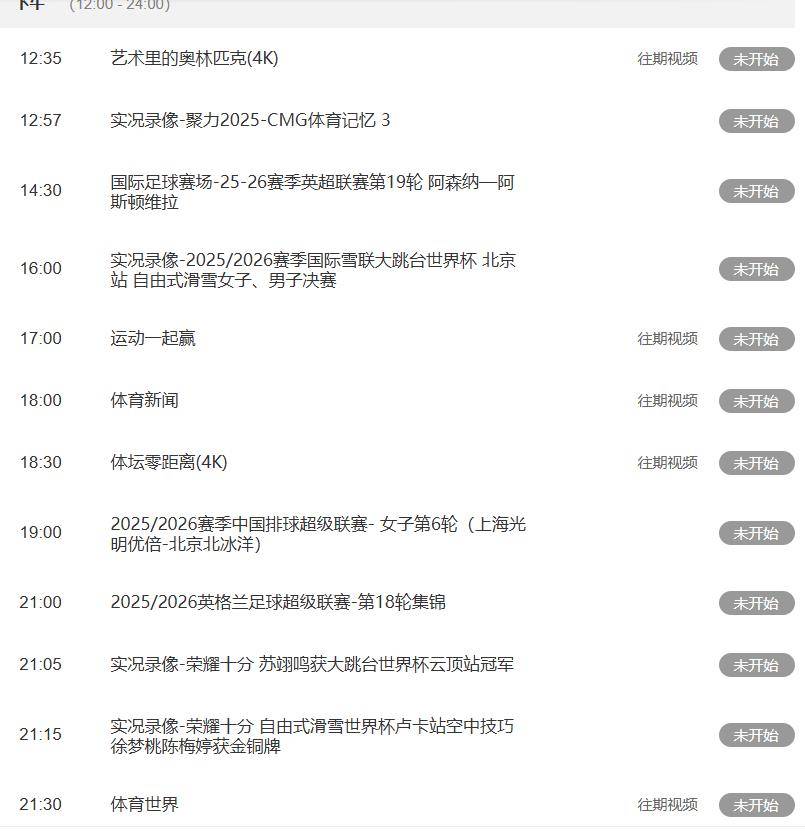Image resolution: width=805 pixels, height=831 pixels.
Task: Open 往期视频 for 艺术里的奥林匹克(4K)
Action: pos(667,59)
